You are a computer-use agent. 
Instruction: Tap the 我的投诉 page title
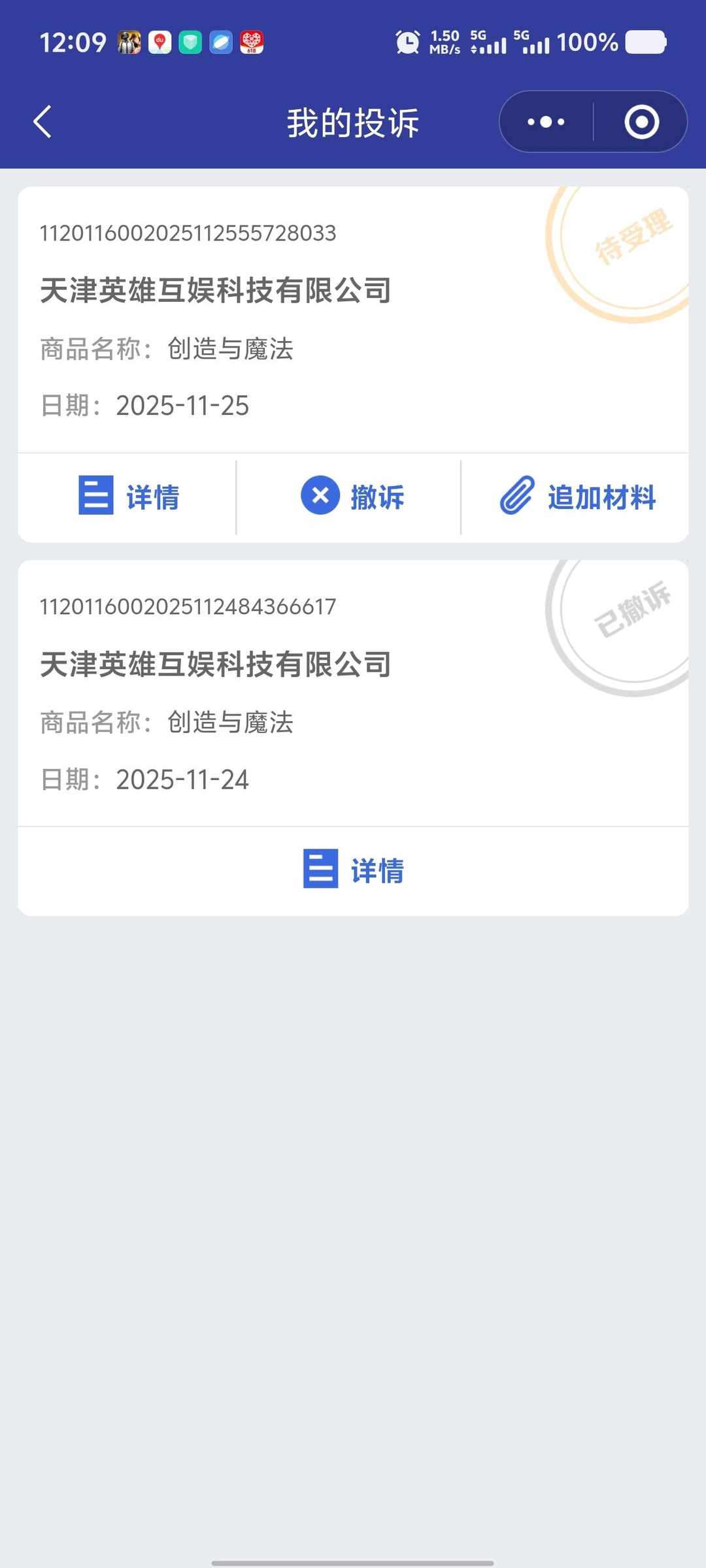pyautogui.click(x=353, y=122)
